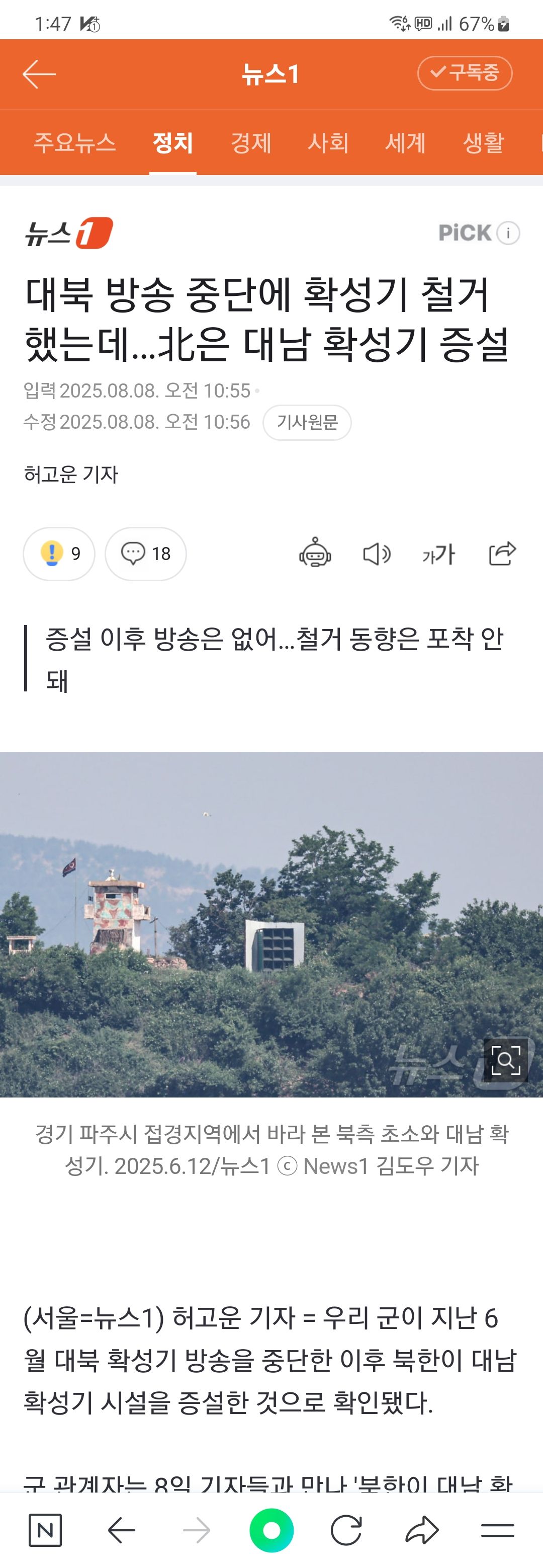The width and height of the screenshot is (543, 1568).
Task: Reload the page
Action: [x=346, y=1530]
